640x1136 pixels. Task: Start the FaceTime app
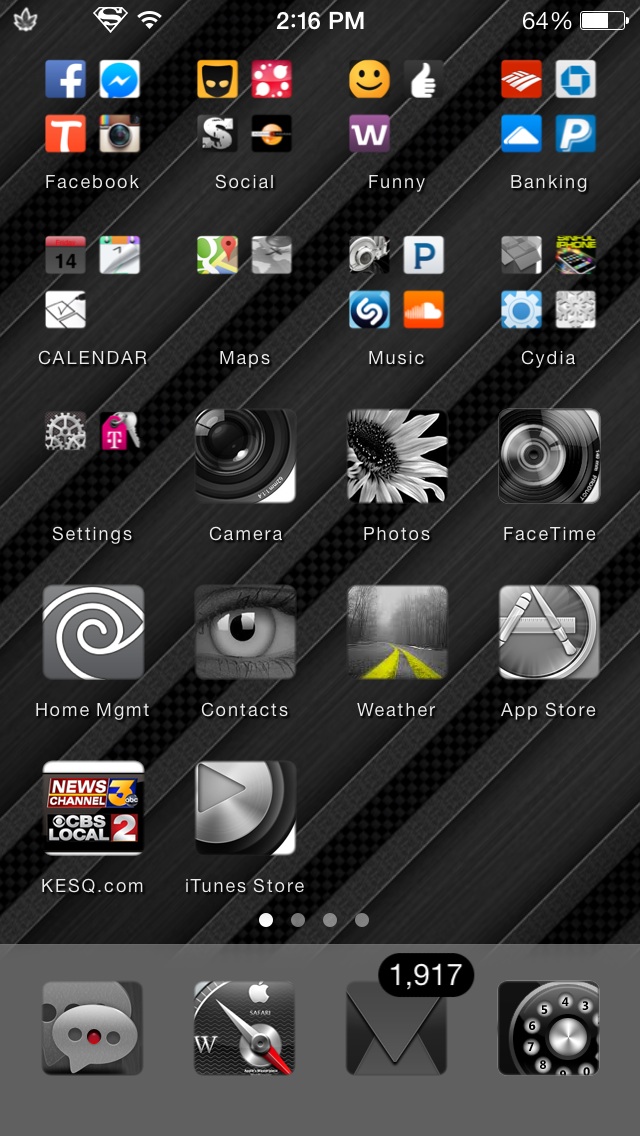coord(549,456)
